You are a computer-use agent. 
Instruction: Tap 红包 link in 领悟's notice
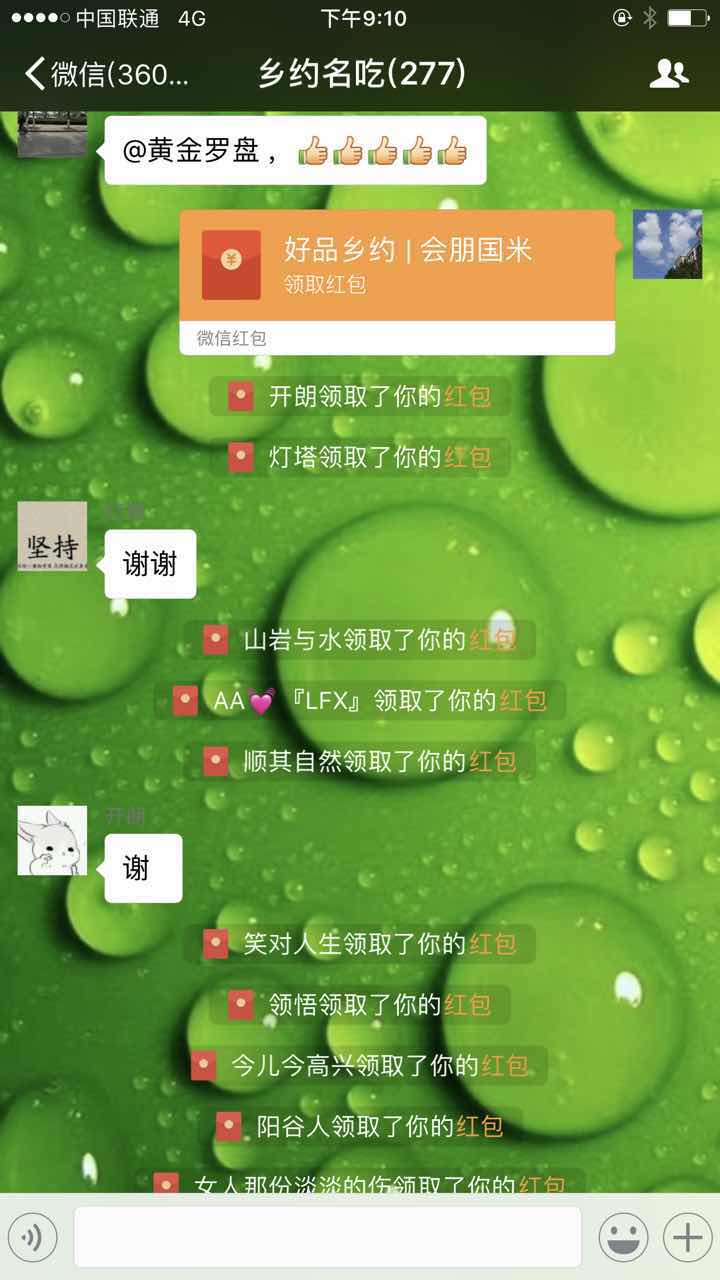point(468,1005)
